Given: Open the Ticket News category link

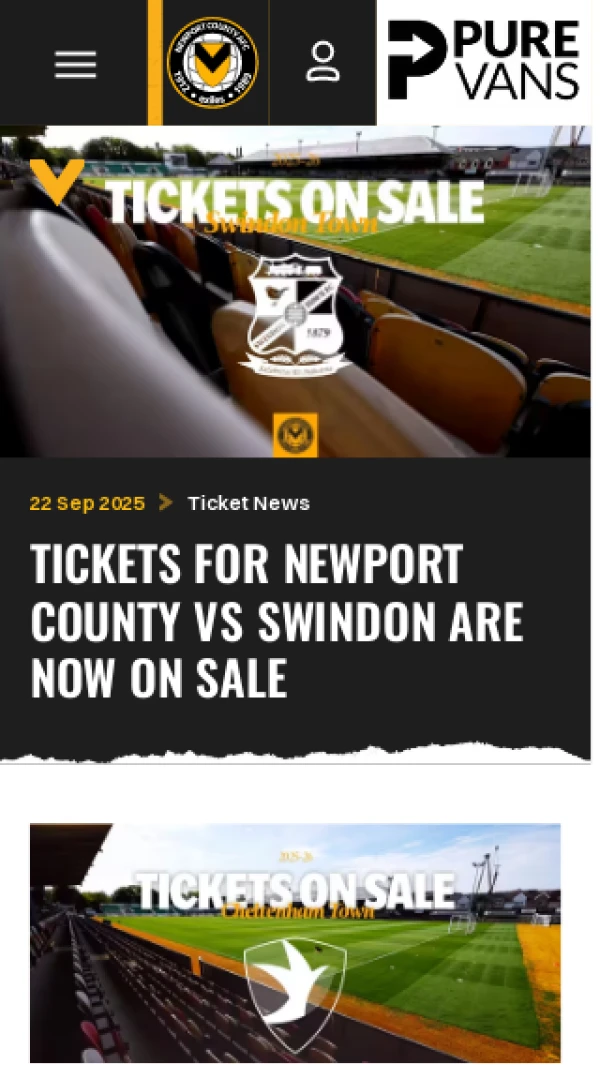Looking at the screenshot, I should pos(248,503).
